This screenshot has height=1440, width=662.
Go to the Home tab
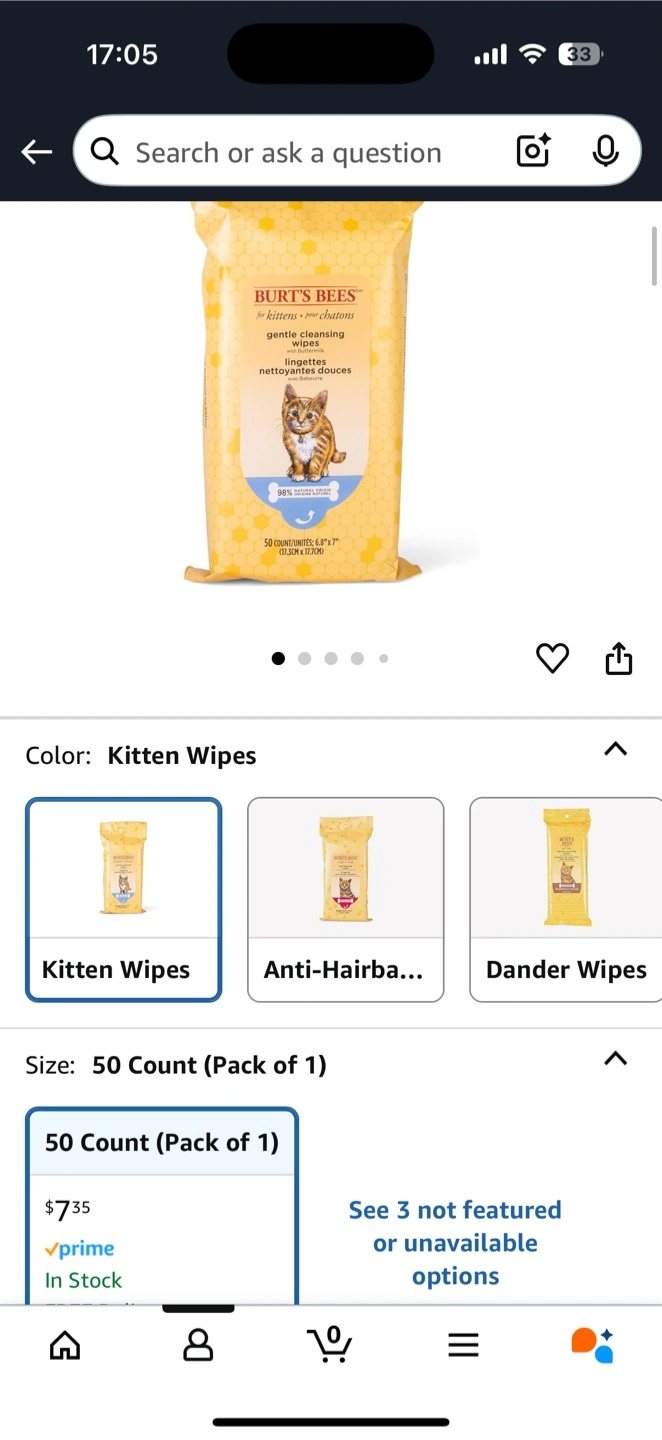point(65,1345)
